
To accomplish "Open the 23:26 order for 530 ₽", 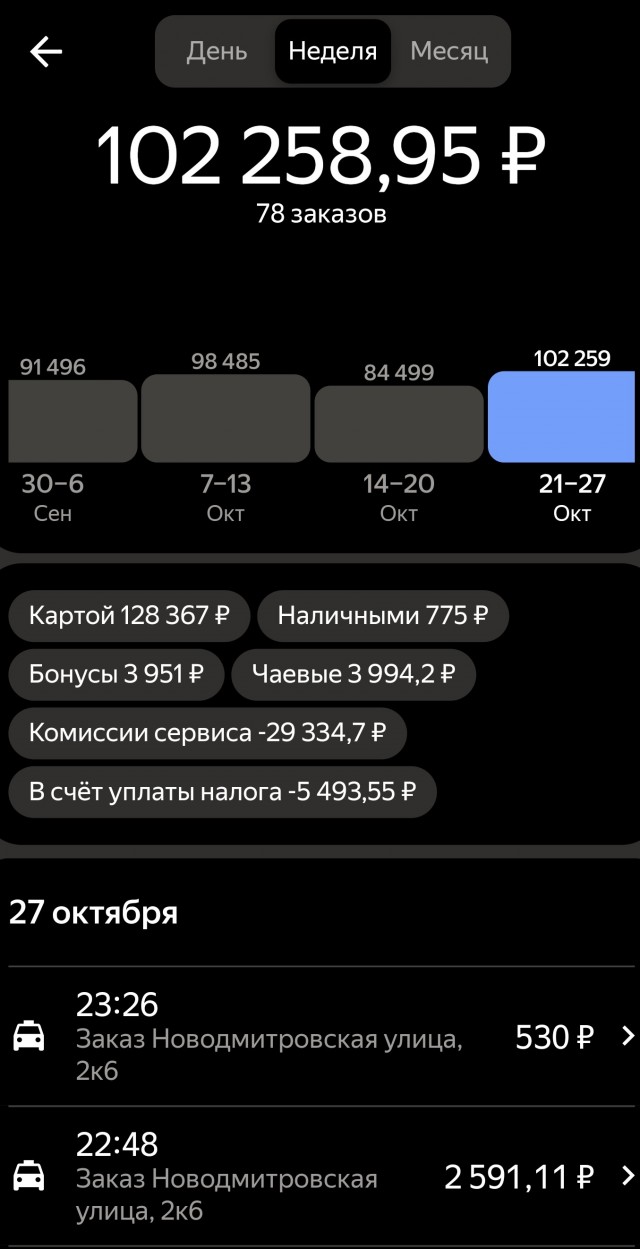I will [320, 1037].
